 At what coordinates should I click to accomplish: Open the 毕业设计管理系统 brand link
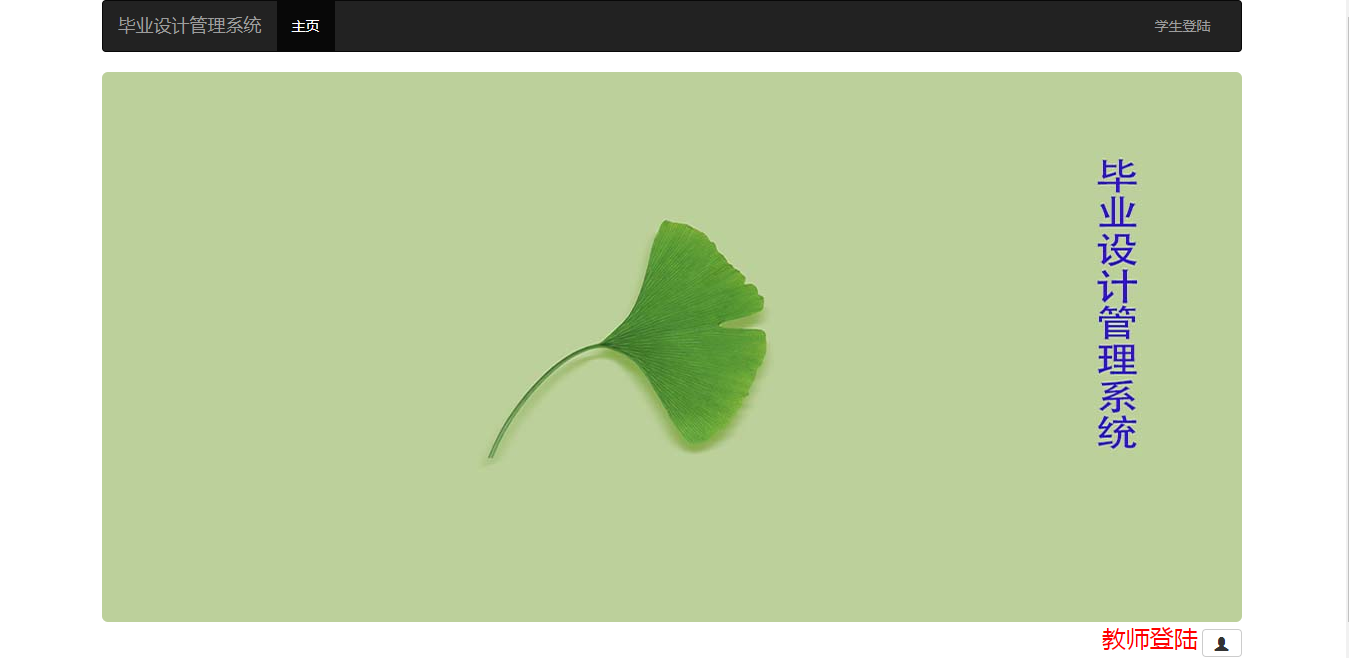(190, 26)
